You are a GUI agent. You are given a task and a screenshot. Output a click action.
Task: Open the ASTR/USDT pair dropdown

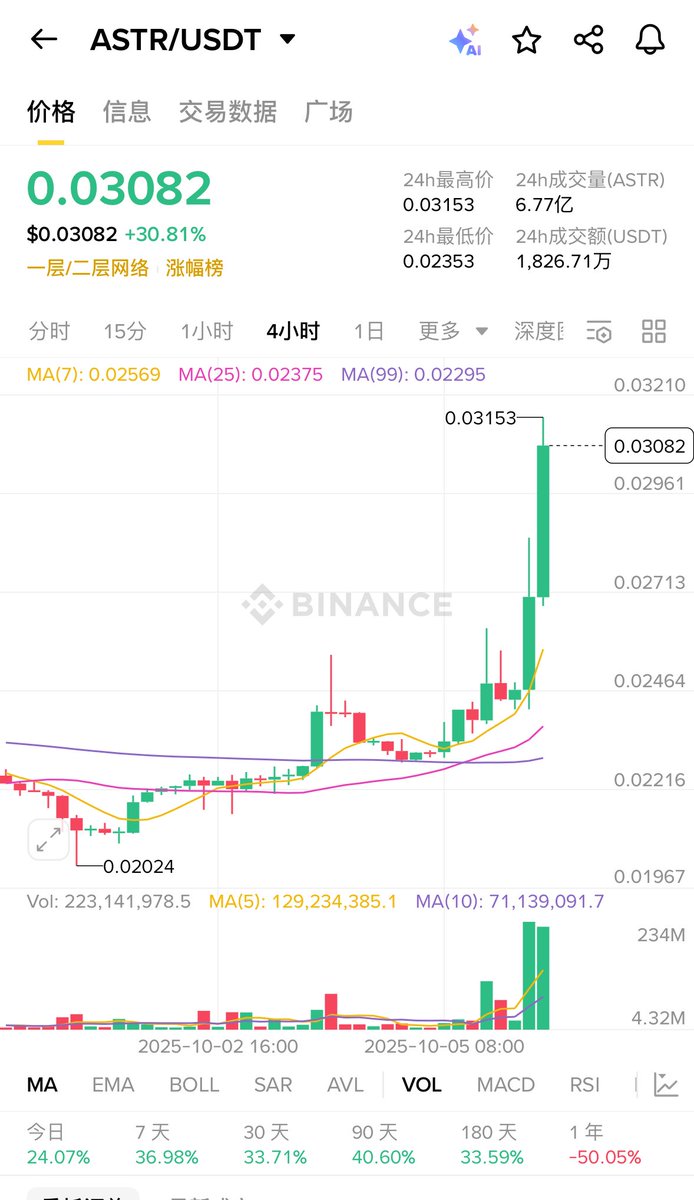[x=287, y=40]
